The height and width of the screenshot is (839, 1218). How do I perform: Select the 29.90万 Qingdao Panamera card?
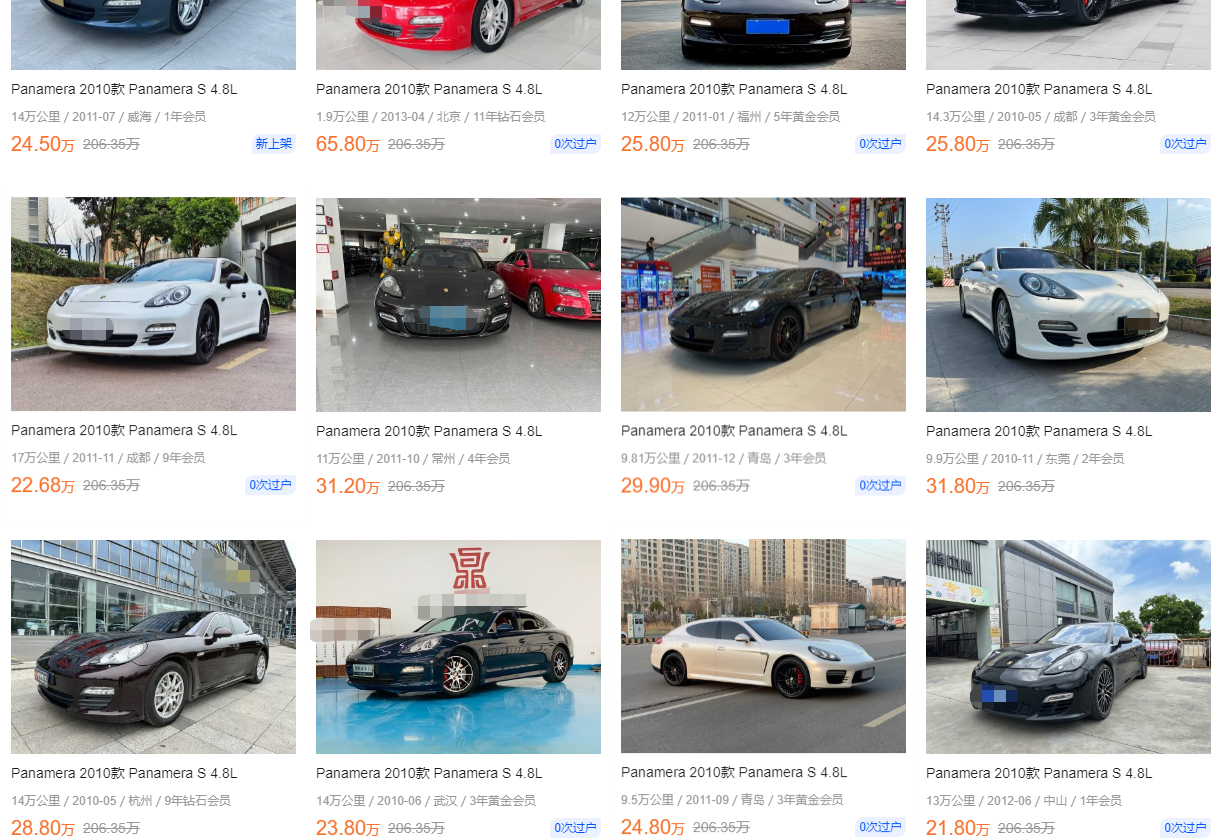click(763, 304)
